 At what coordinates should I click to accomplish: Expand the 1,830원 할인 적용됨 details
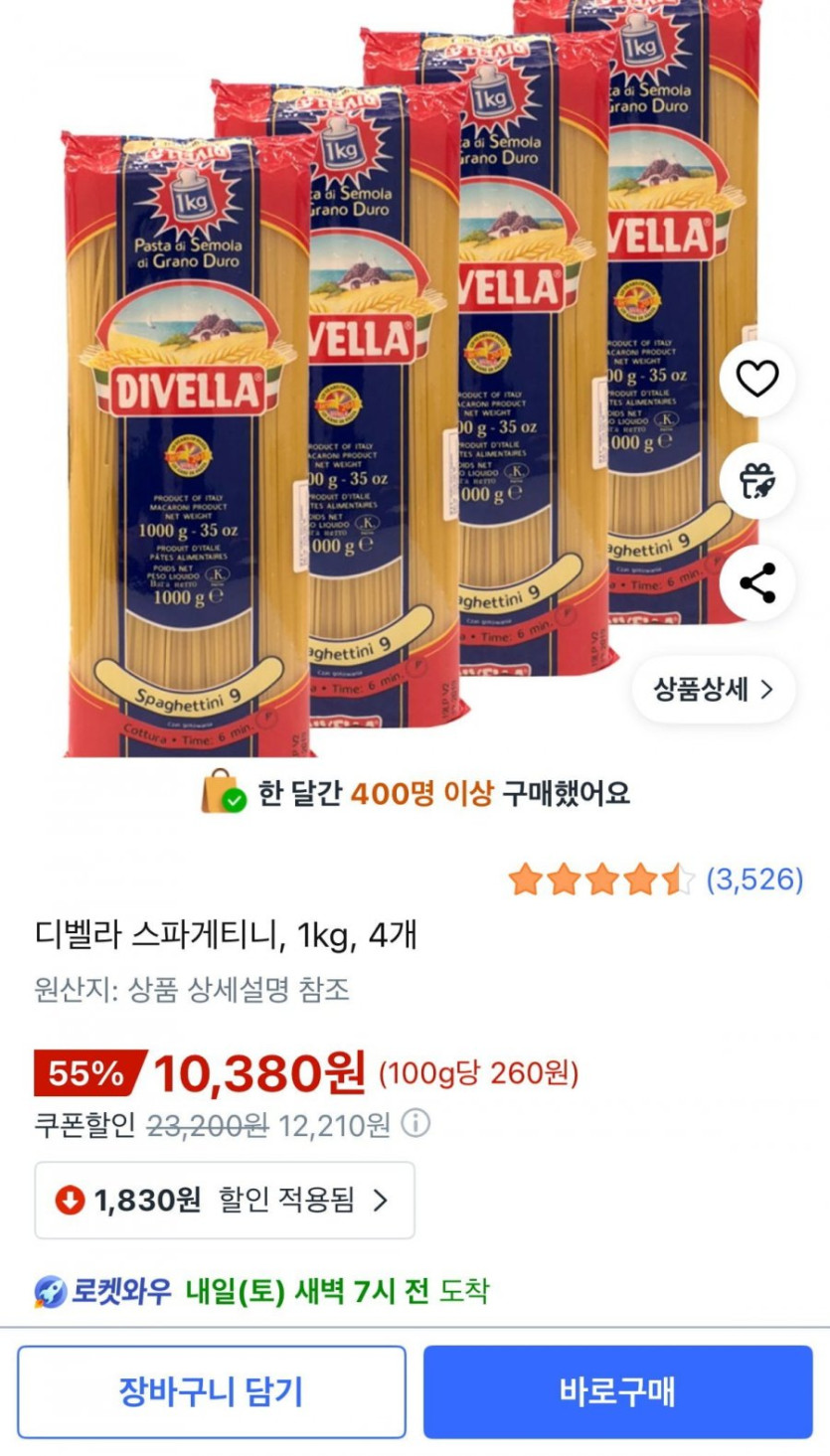coord(225,1201)
